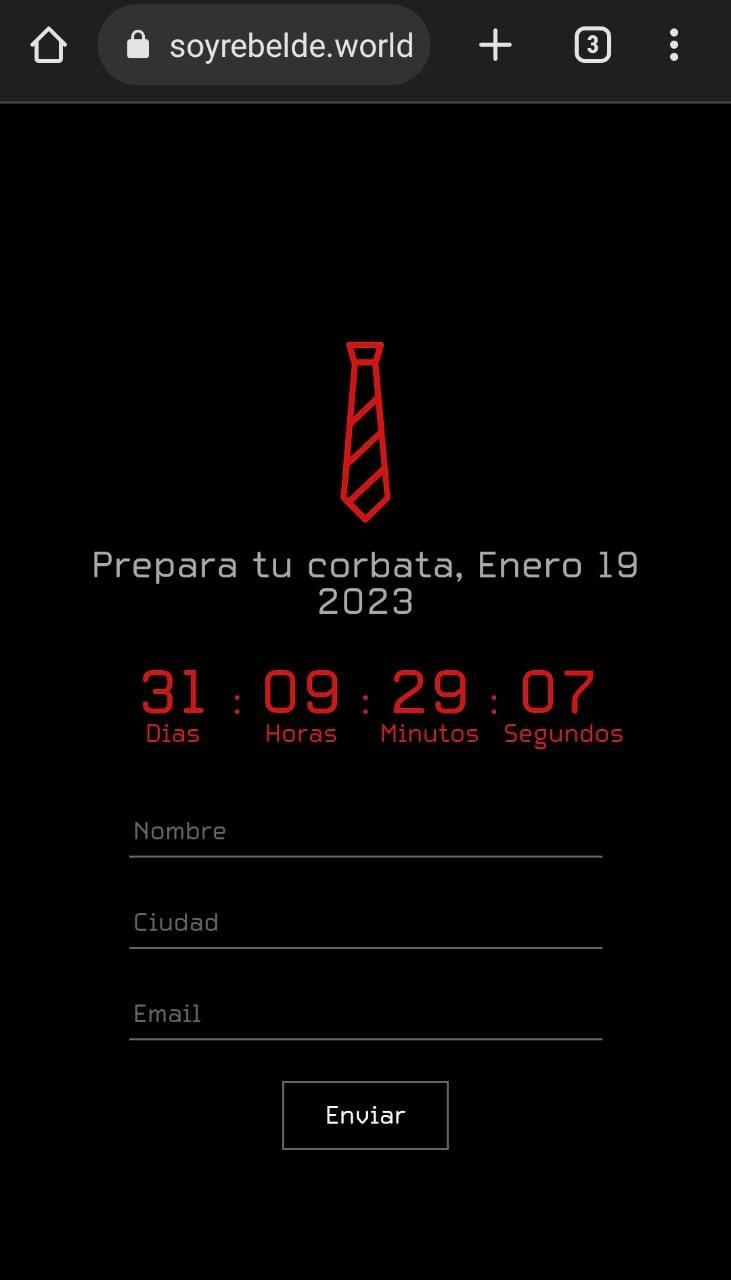
Task: Open the tab switcher showing 3 tabs
Action: 592,45
